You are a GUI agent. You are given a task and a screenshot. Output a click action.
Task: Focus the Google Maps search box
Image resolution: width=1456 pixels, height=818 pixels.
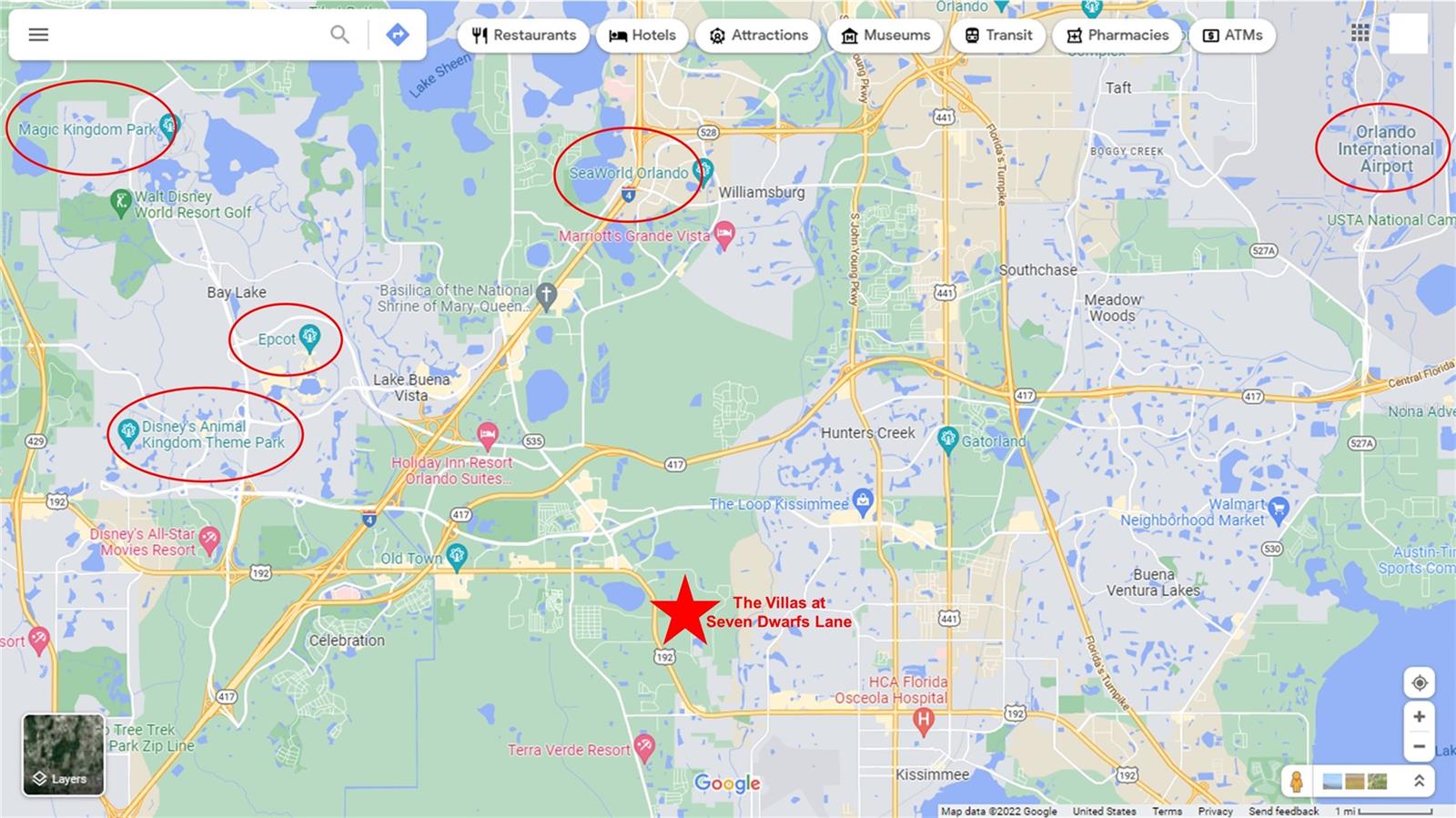[x=182, y=35]
